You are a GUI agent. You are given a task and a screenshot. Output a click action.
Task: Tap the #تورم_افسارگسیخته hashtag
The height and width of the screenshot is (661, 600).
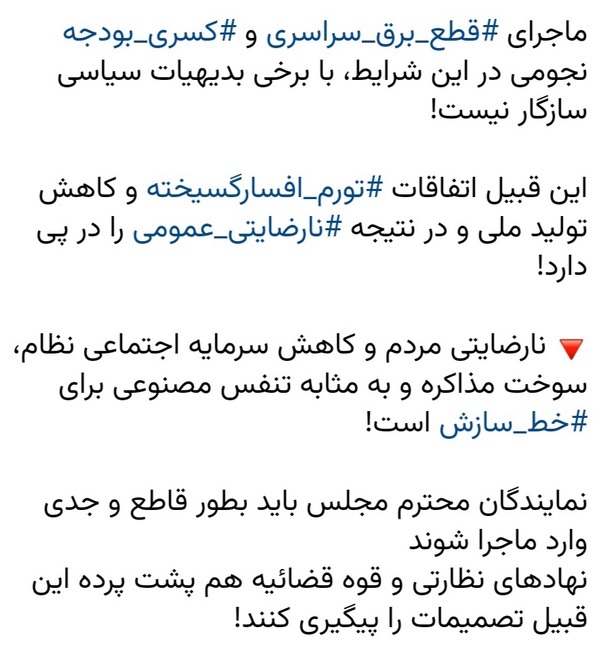point(264,190)
